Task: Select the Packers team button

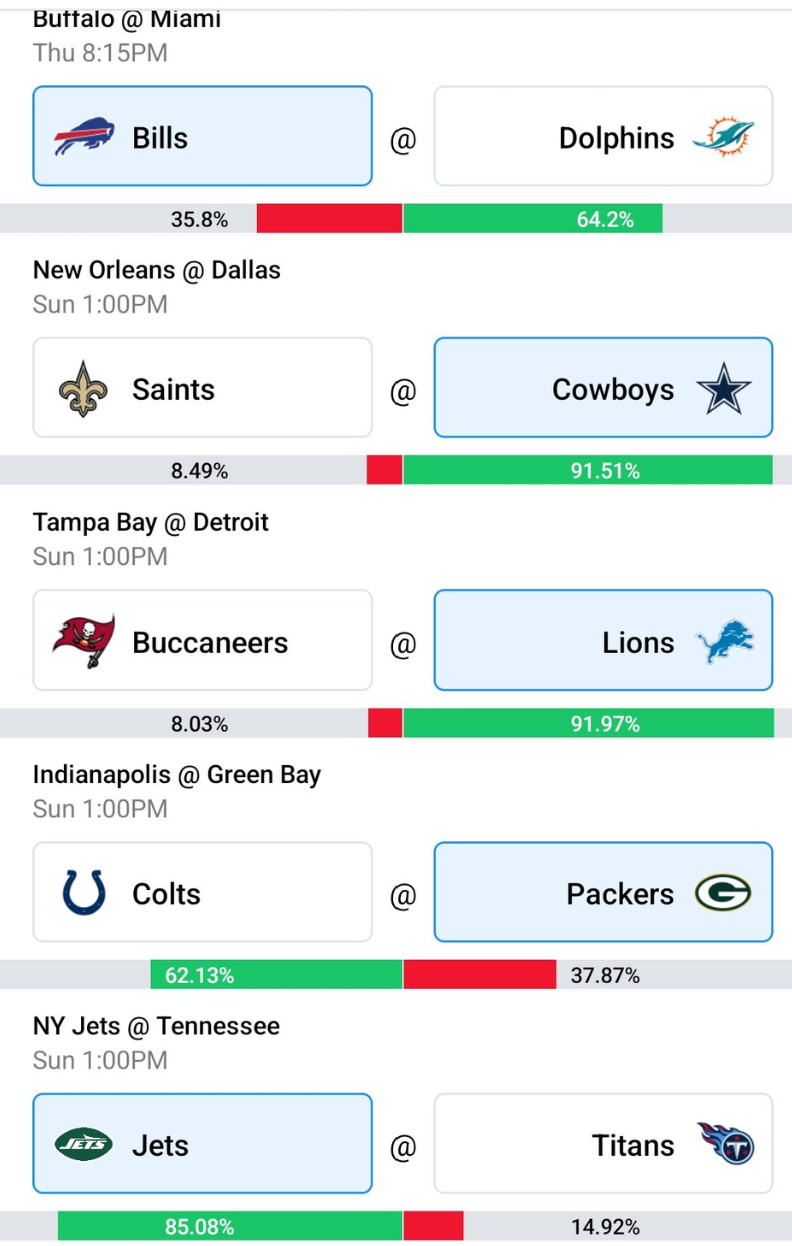Action: pos(603,893)
